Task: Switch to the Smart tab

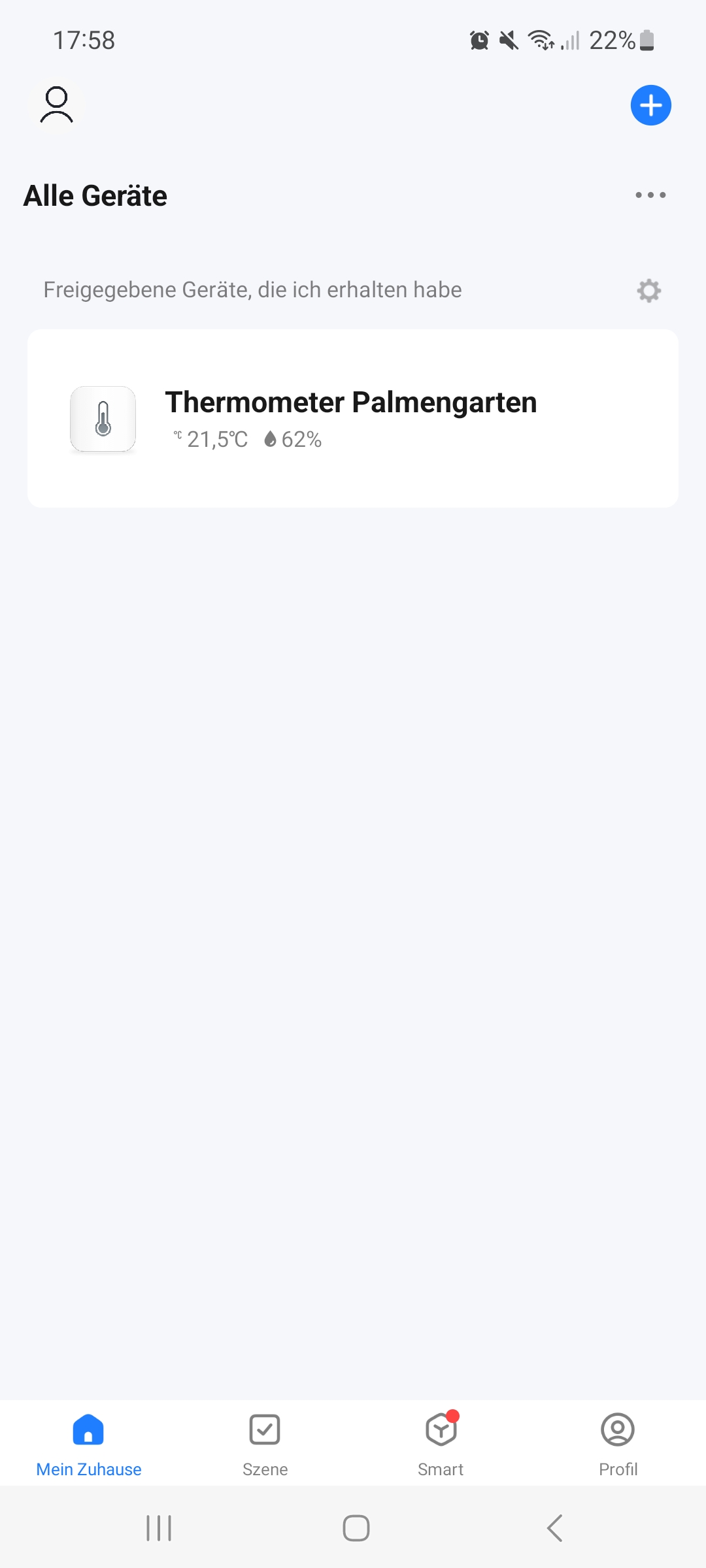Action: 441,1445
